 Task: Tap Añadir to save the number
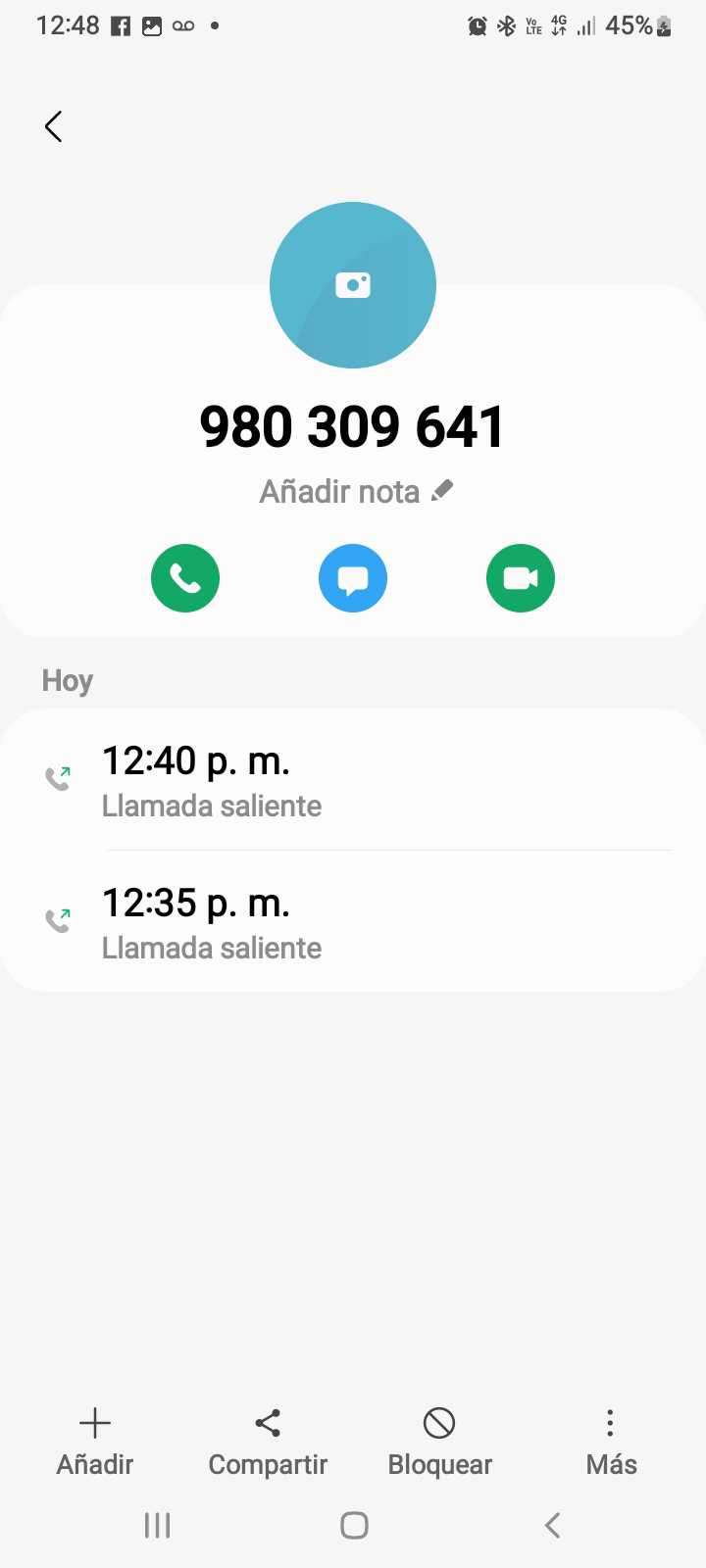coord(95,1442)
